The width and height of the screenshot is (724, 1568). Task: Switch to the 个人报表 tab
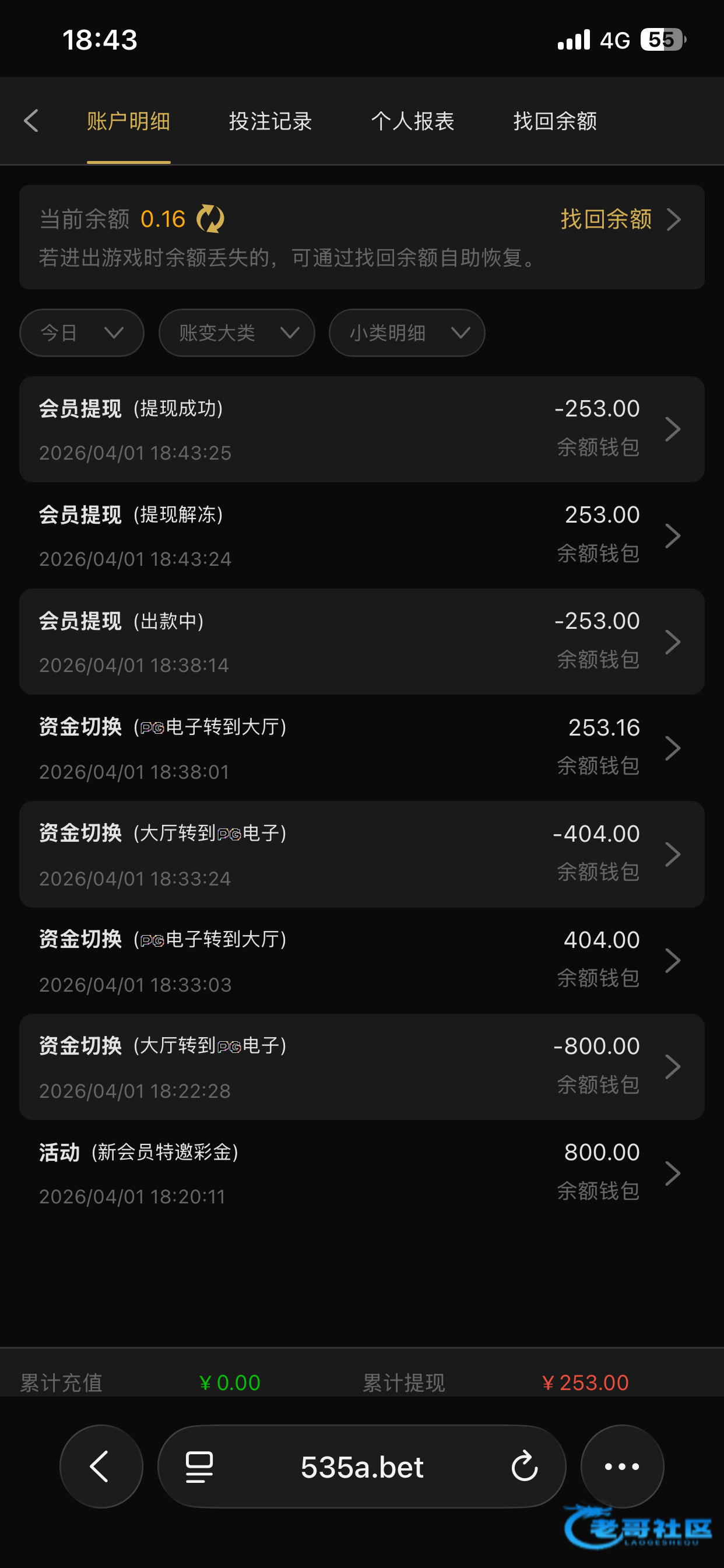413,121
